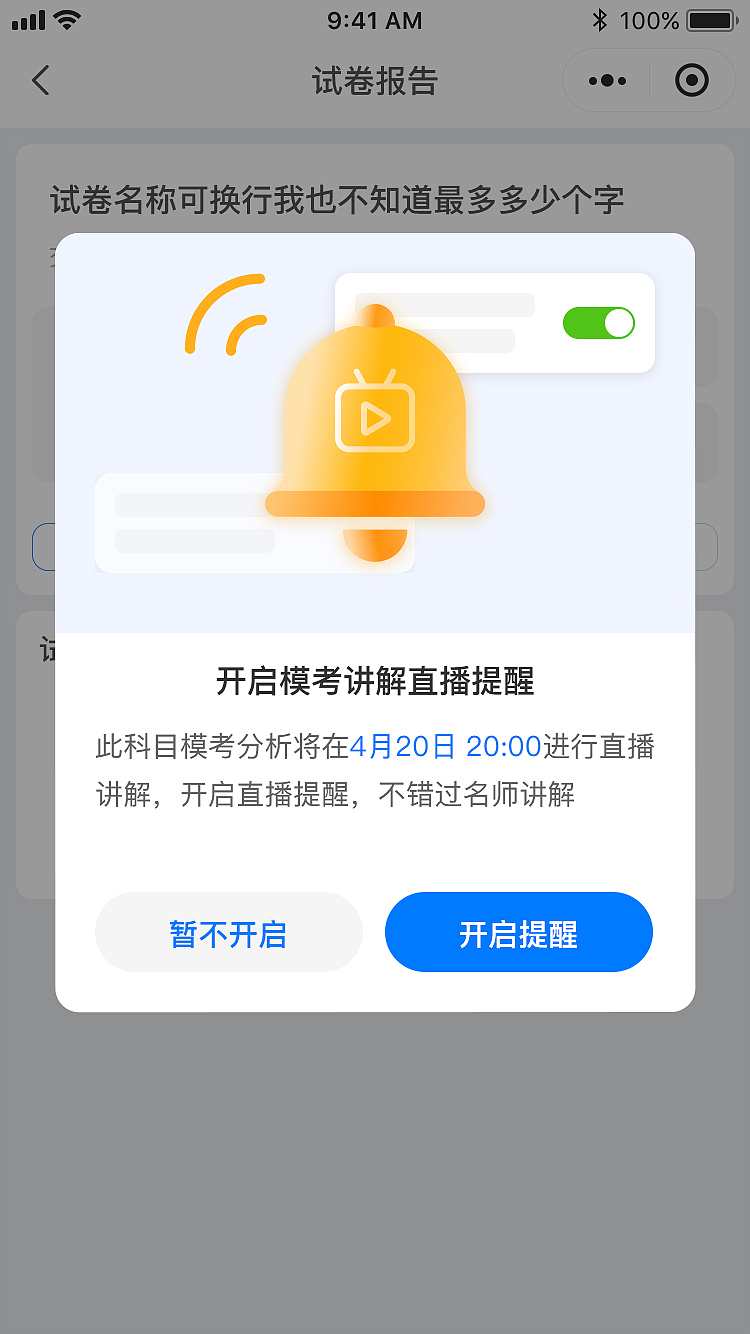Tap 开启提醒 to enable the live reminder
The width and height of the screenshot is (750, 1334).
[518, 931]
